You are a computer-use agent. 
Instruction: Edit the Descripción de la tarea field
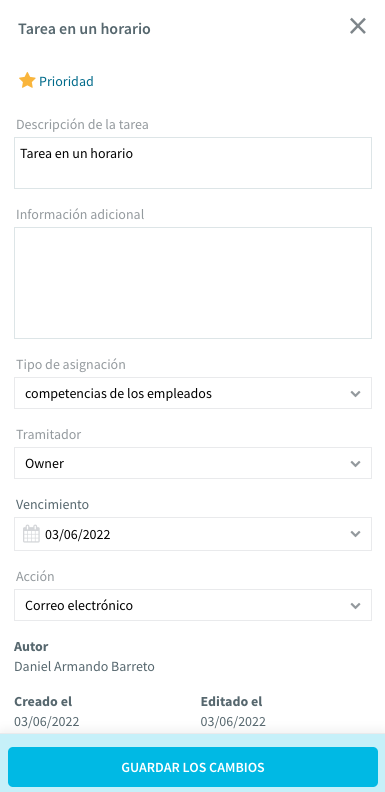pyautogui.click(x=193, y=163)
